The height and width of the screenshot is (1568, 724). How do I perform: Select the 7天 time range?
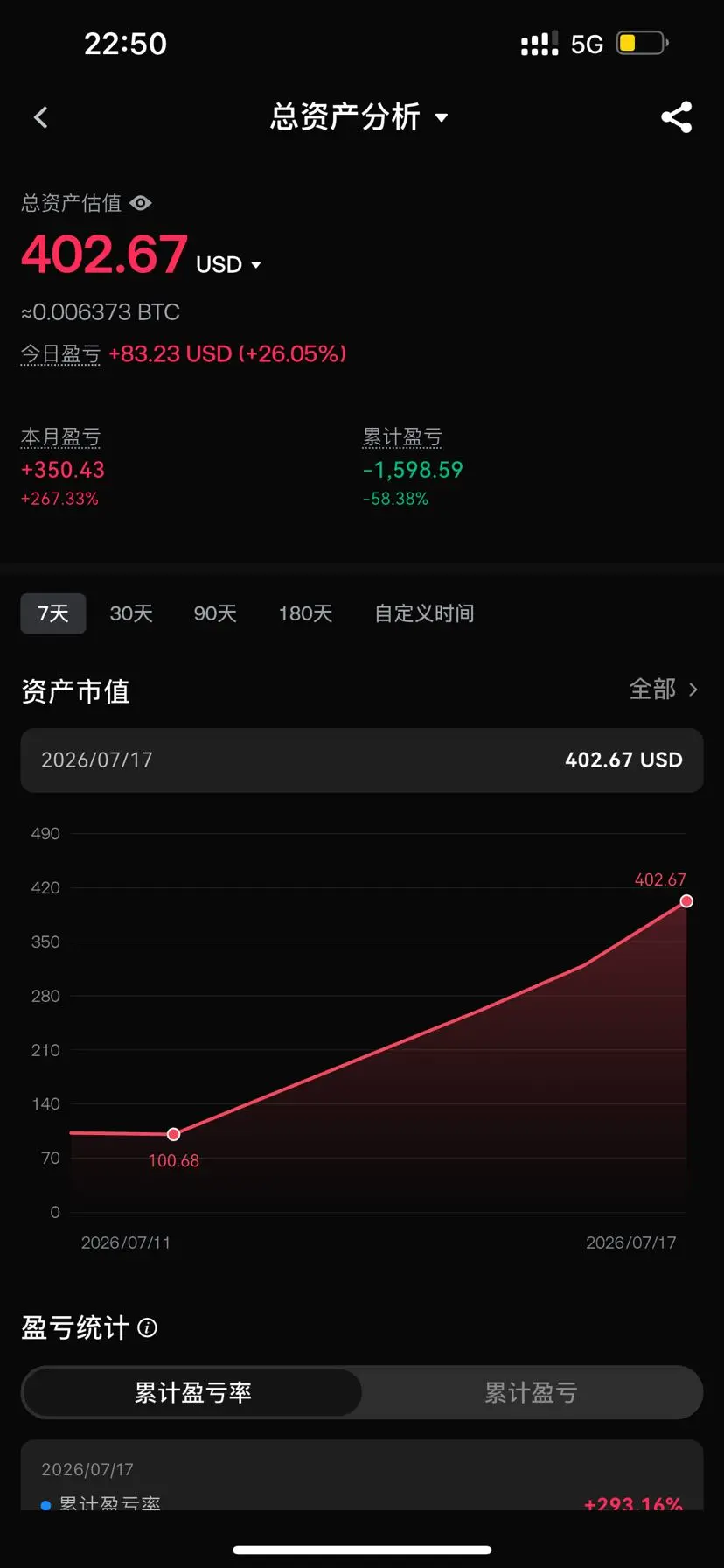(x=53, y=613)
